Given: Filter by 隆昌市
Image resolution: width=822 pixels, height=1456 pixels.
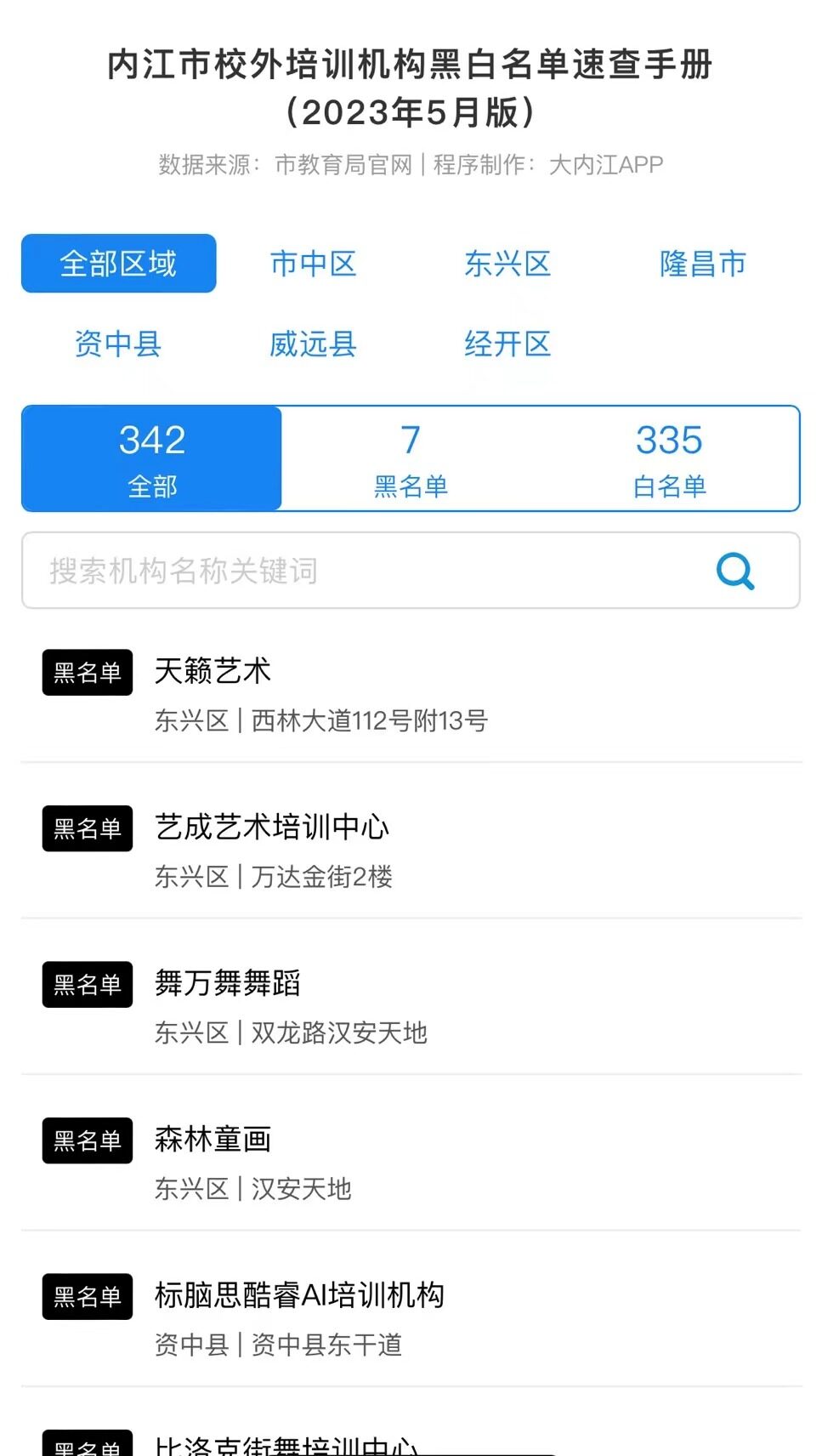Looking at the screenshot, I should coord(702,264).
